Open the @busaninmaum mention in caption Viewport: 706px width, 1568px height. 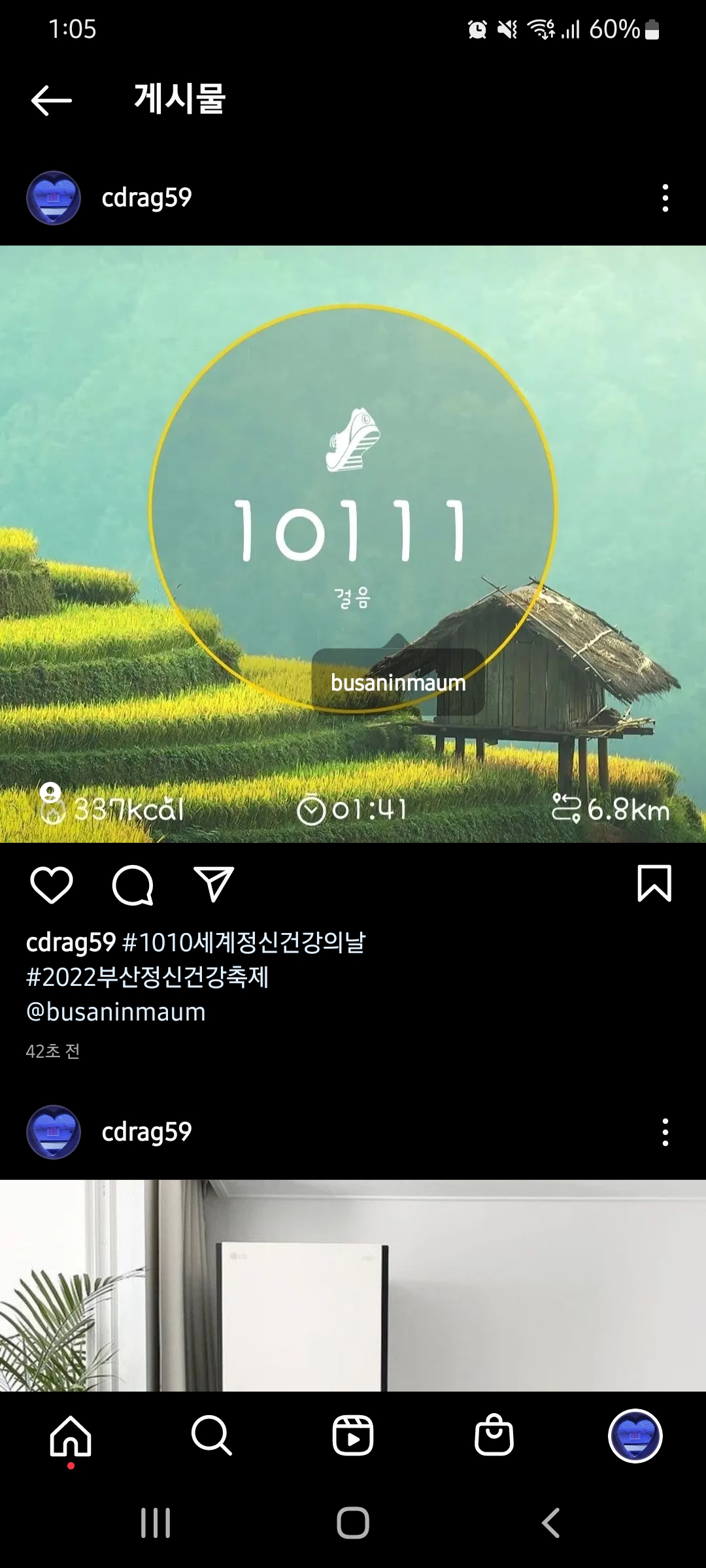[116, 1012]
